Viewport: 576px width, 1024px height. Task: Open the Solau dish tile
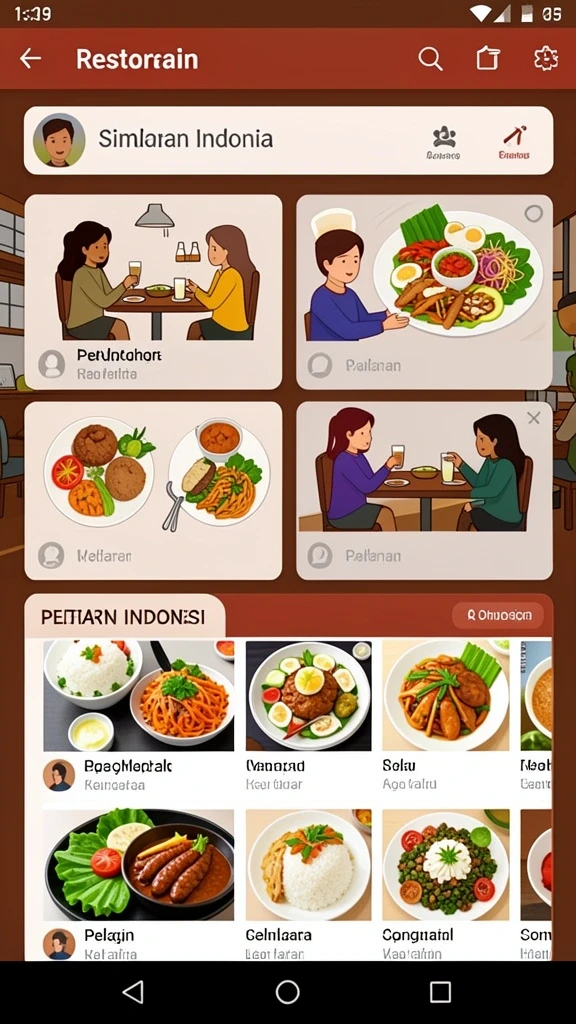pos(445,716)
